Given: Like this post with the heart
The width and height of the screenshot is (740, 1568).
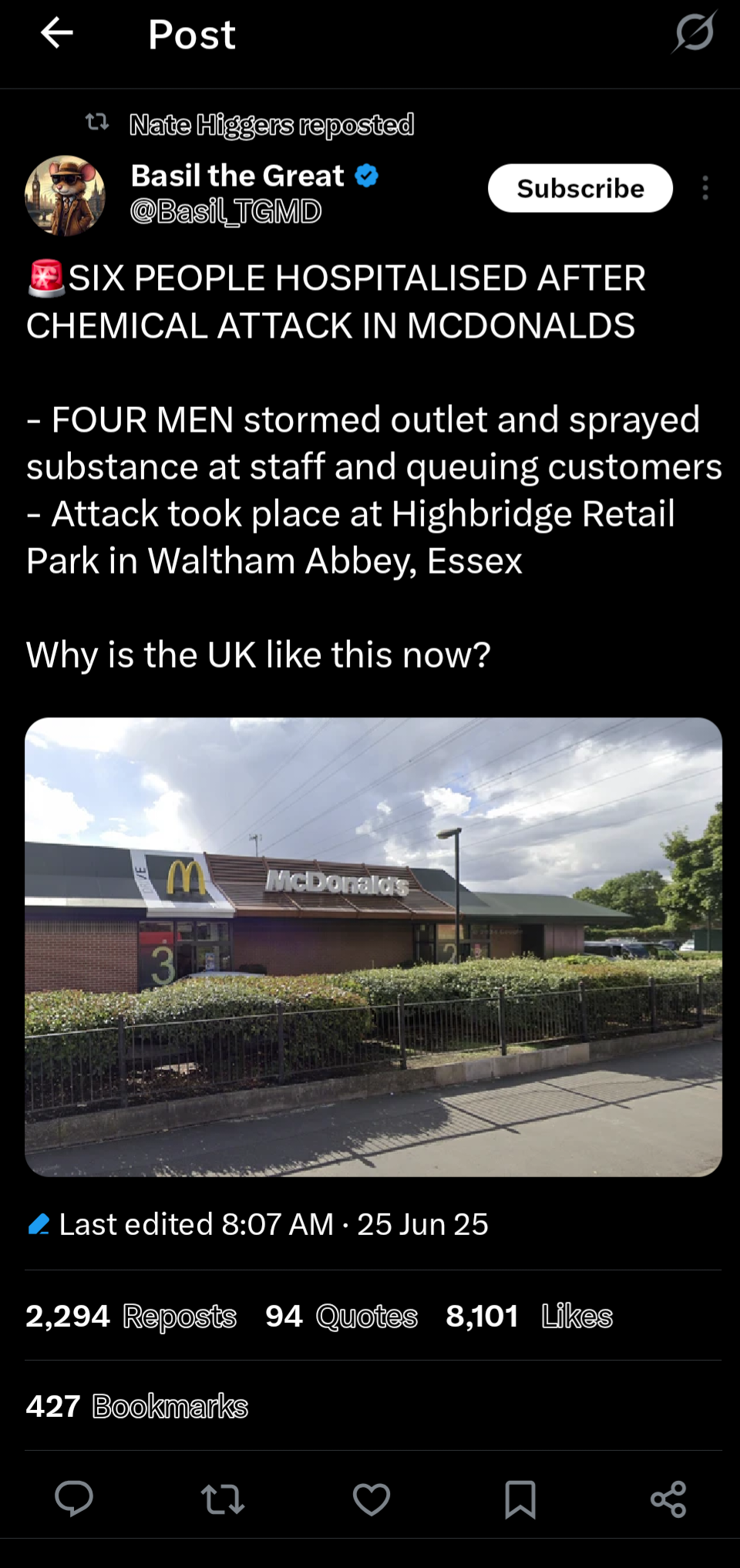Looking at the screenshot, I should pyautogui.click(x=372, y=1499).
